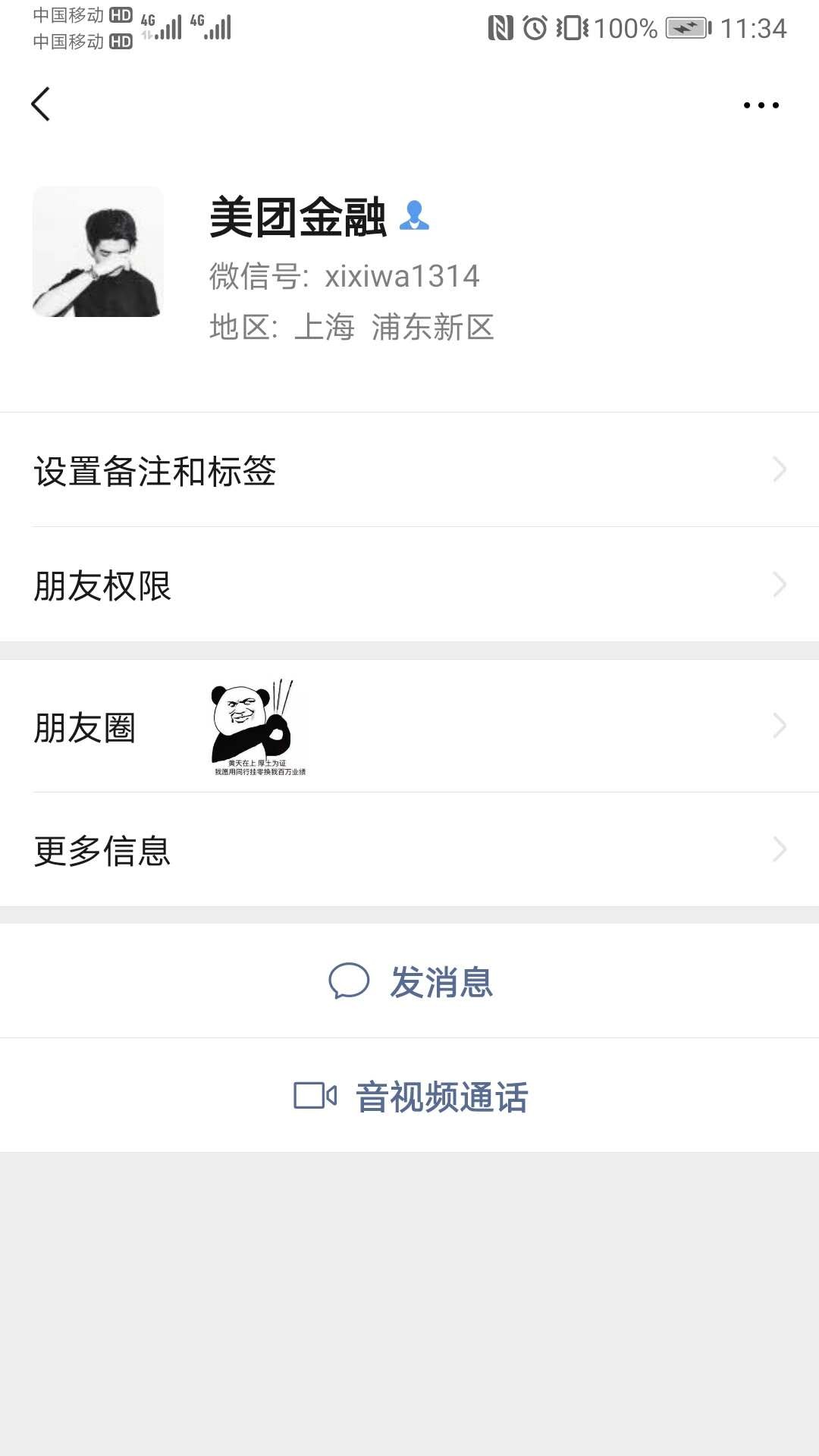Open 更多信息 details

409,850
